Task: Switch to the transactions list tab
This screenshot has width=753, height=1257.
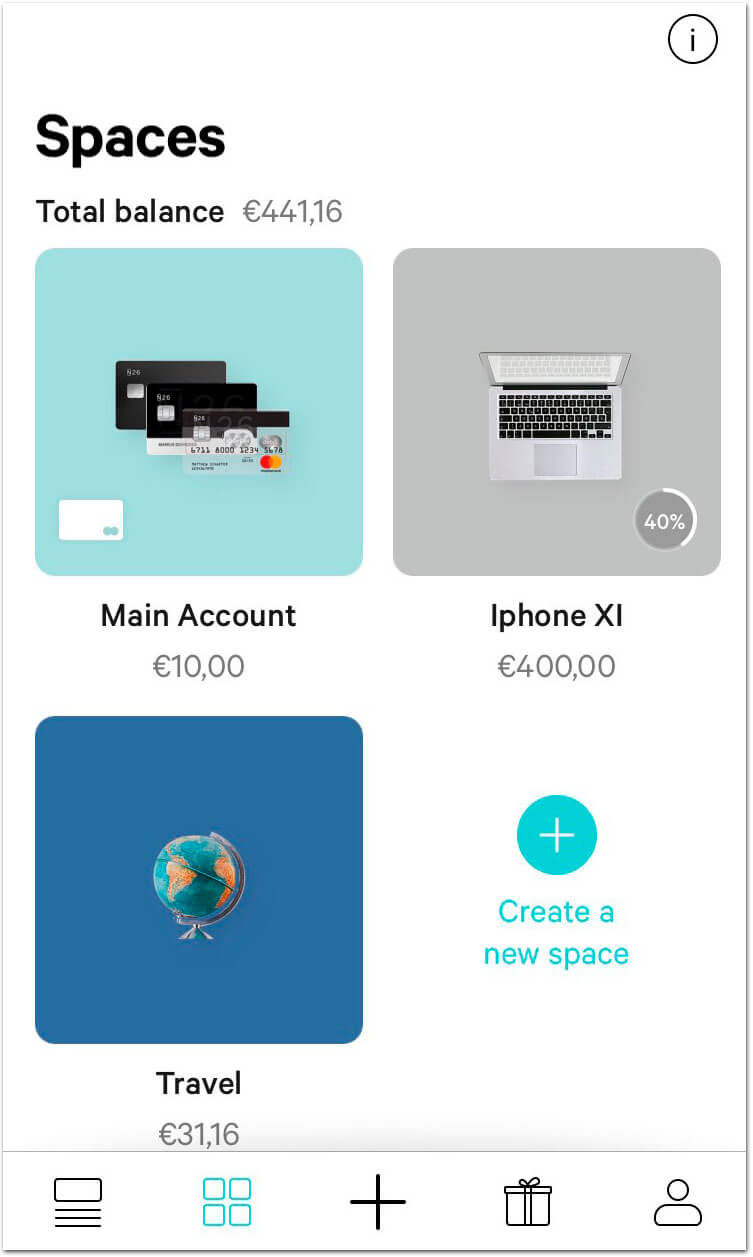Action: 77,1202
